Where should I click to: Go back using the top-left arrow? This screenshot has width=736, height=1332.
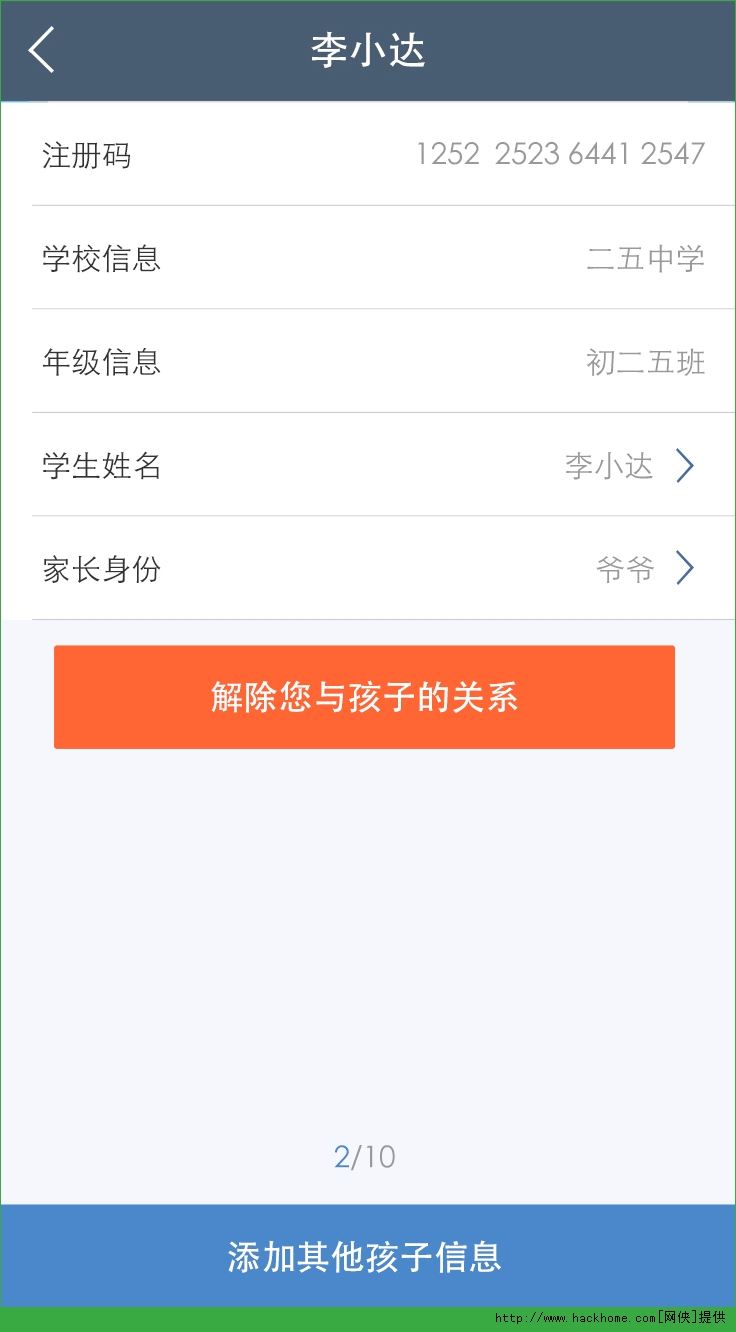[x=42, y=50]
